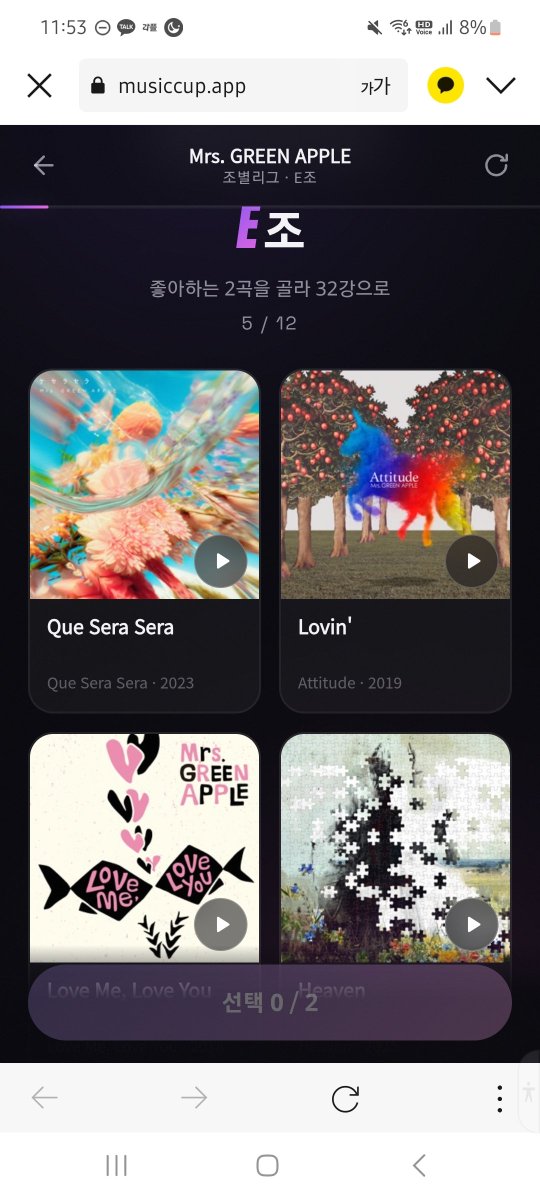Reload the page from browser bottom bar
The image size is (540, 1200).
pyautogui.click(x=345, y=1098)
